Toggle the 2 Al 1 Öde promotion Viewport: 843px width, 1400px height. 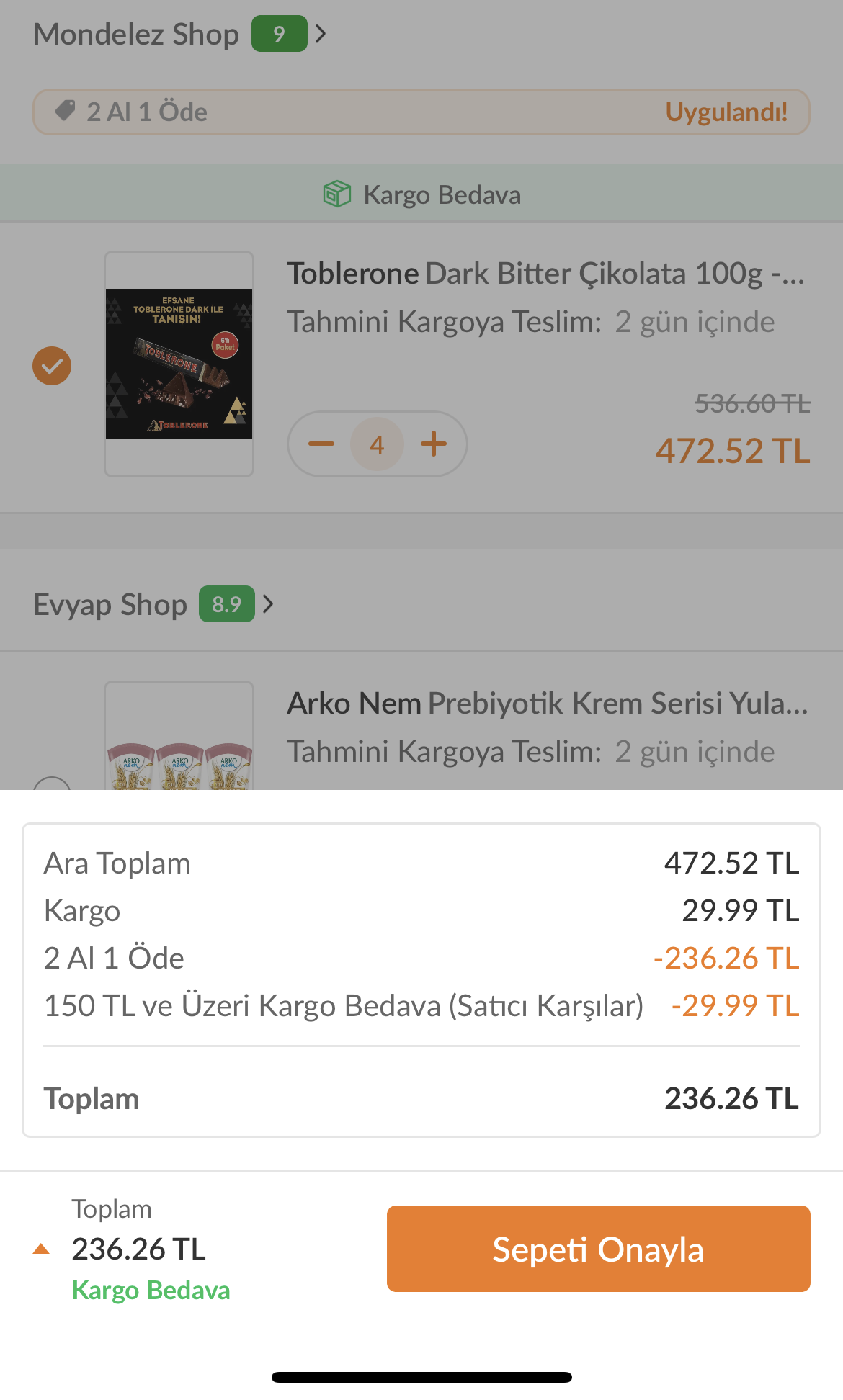421,112
